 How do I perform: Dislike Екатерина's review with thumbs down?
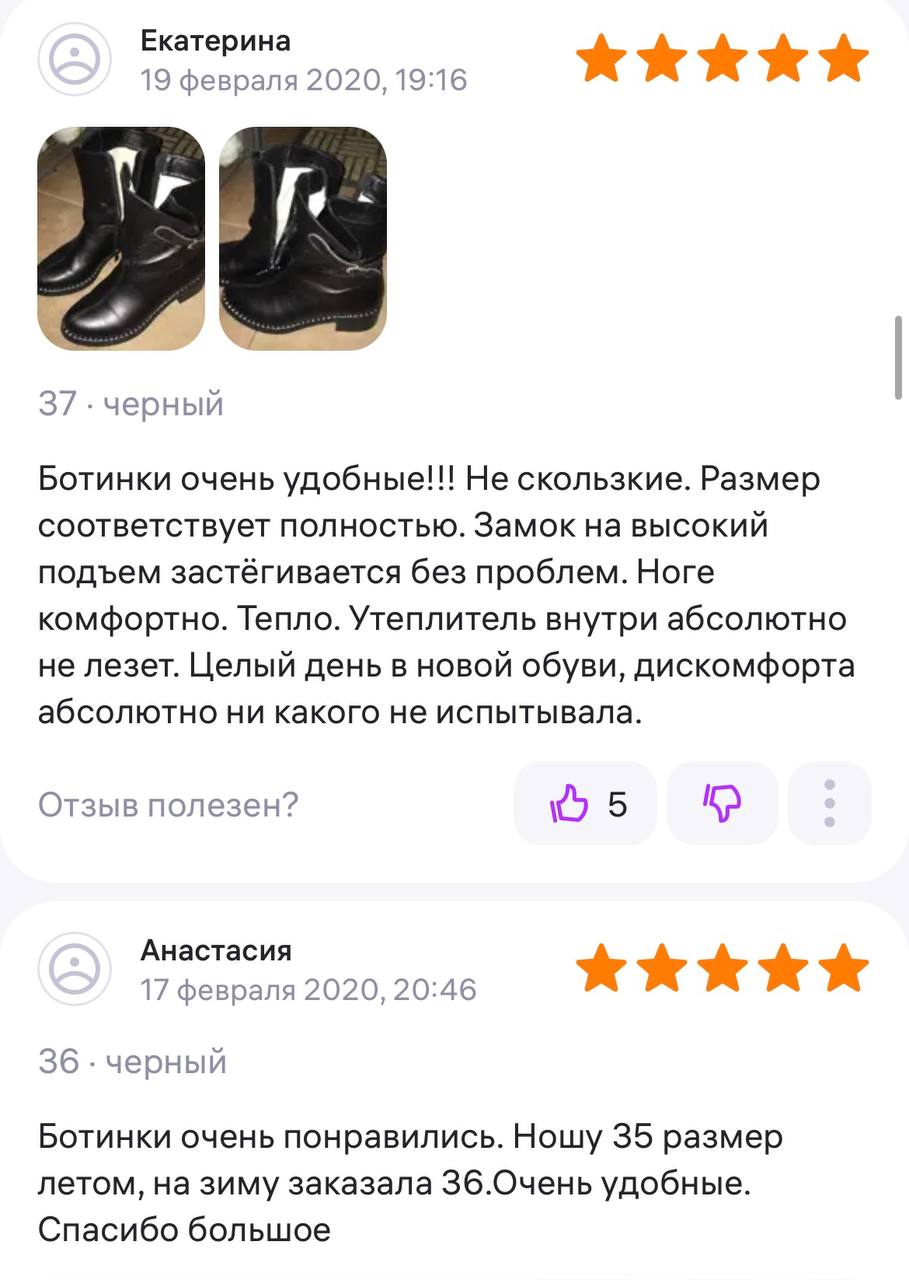(721, 803)
